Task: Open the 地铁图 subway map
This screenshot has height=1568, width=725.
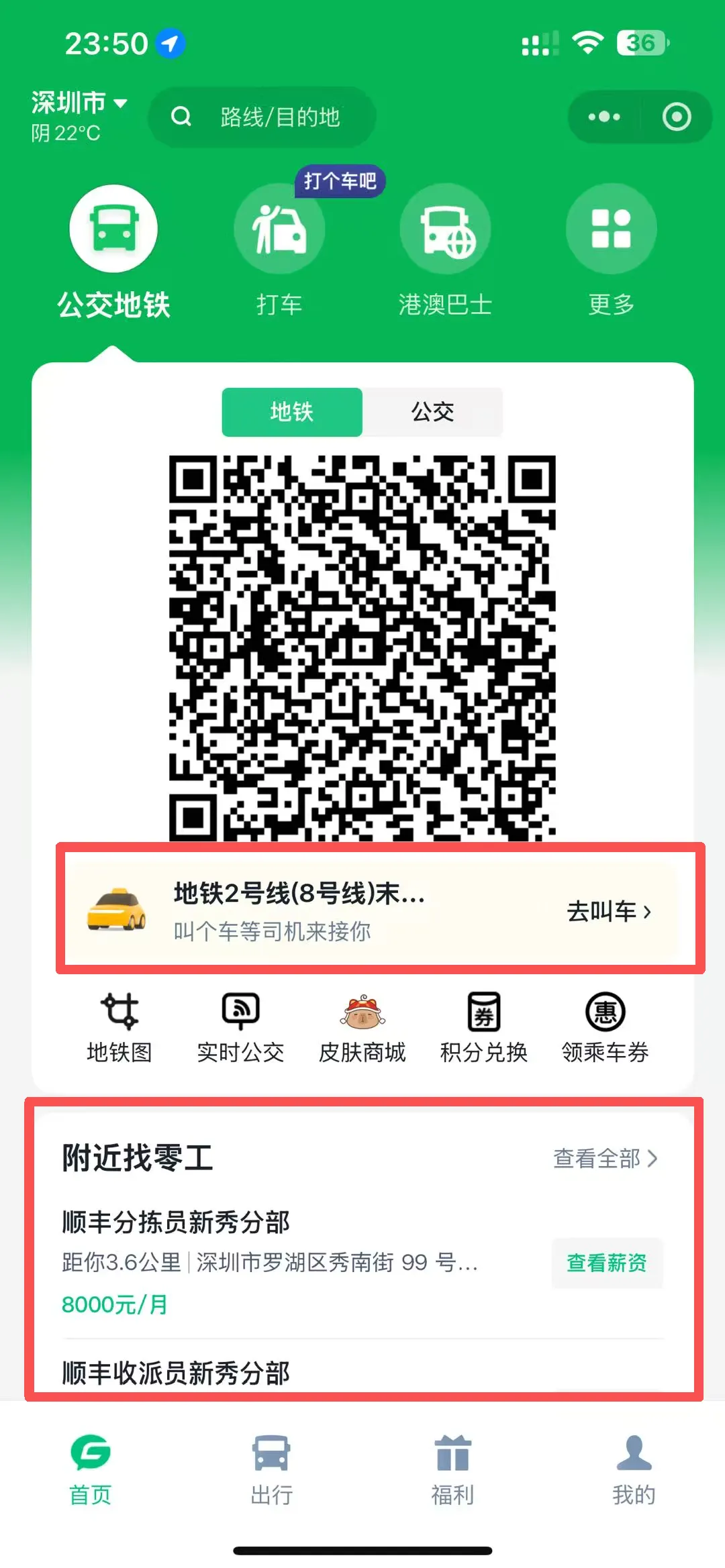Action: [x=119, y=1027]
